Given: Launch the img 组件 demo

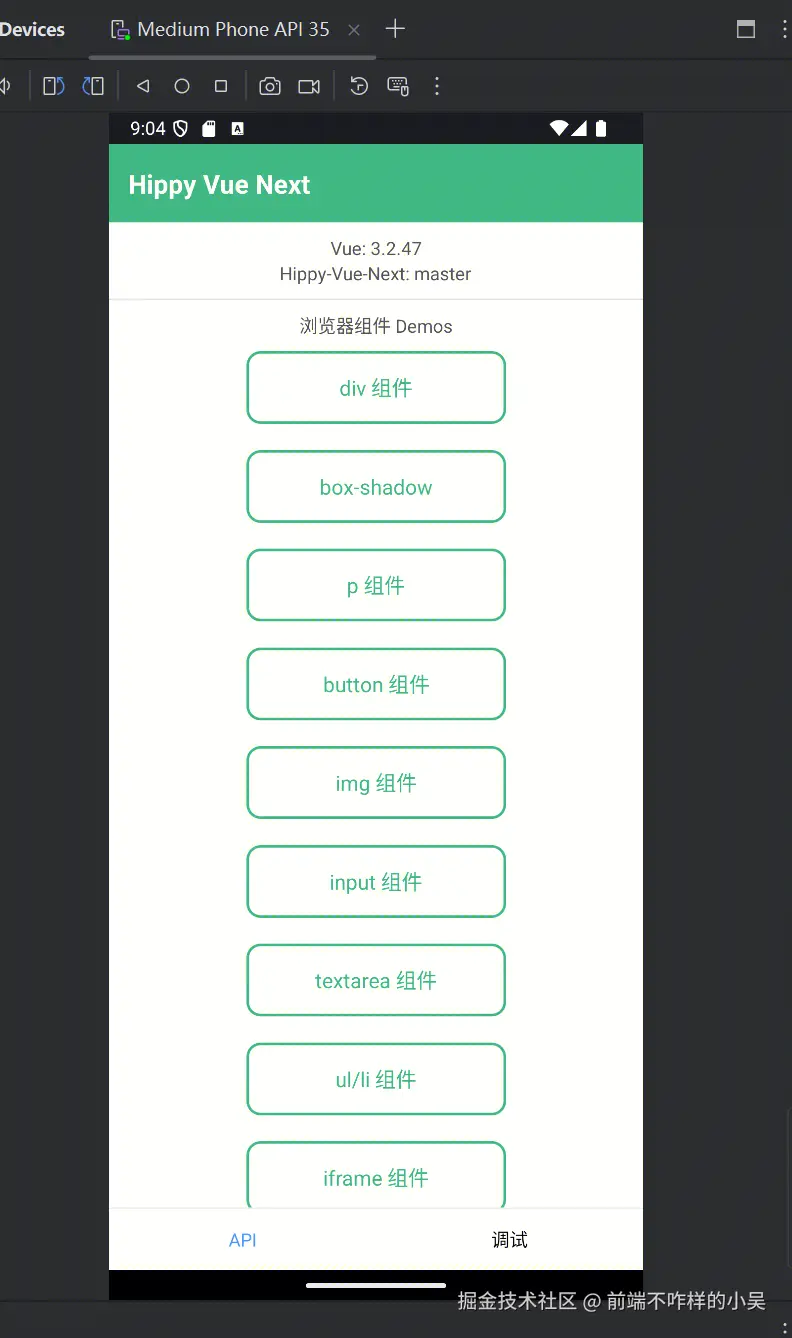Looking at the screenshot, I should pyautogui.click(x=376, y=783).
